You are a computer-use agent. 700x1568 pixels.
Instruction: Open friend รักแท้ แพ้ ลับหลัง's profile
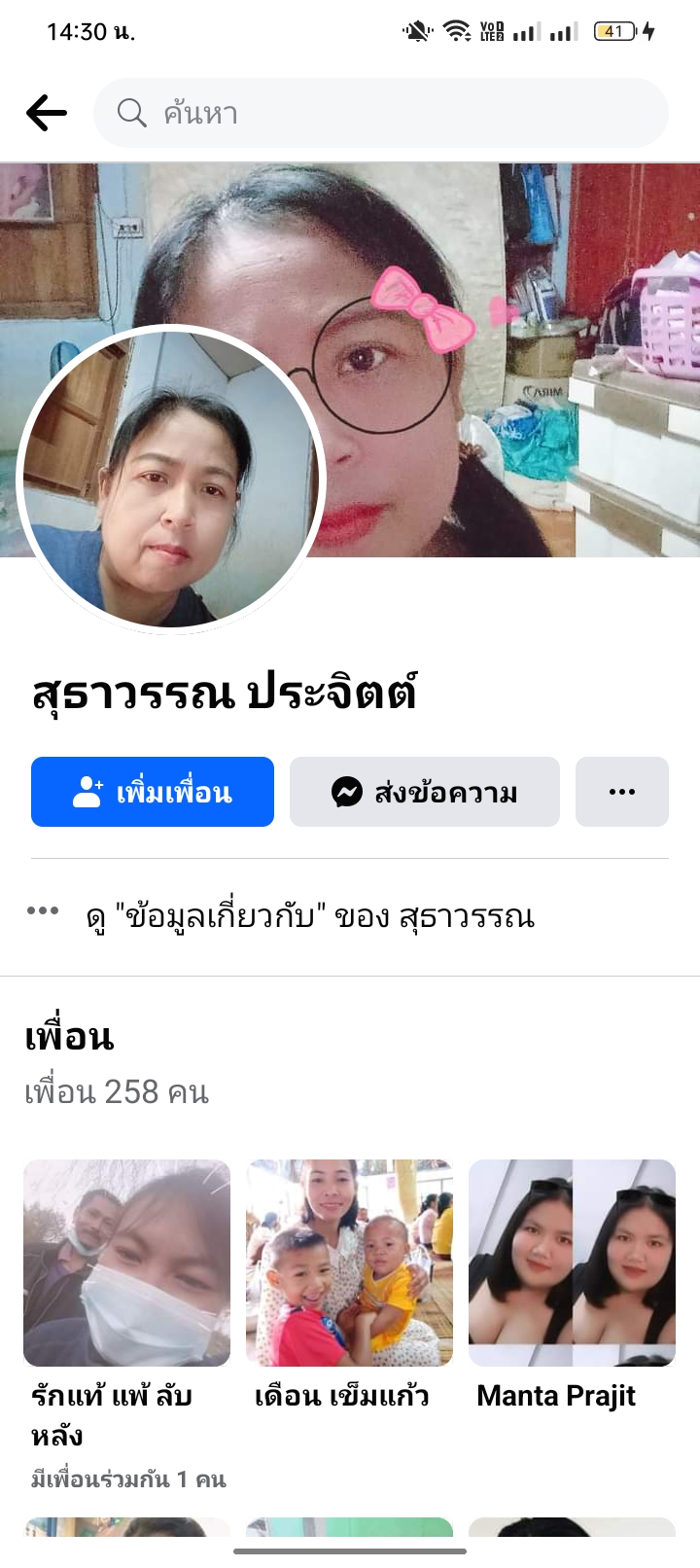click(x=126, y=1263)
